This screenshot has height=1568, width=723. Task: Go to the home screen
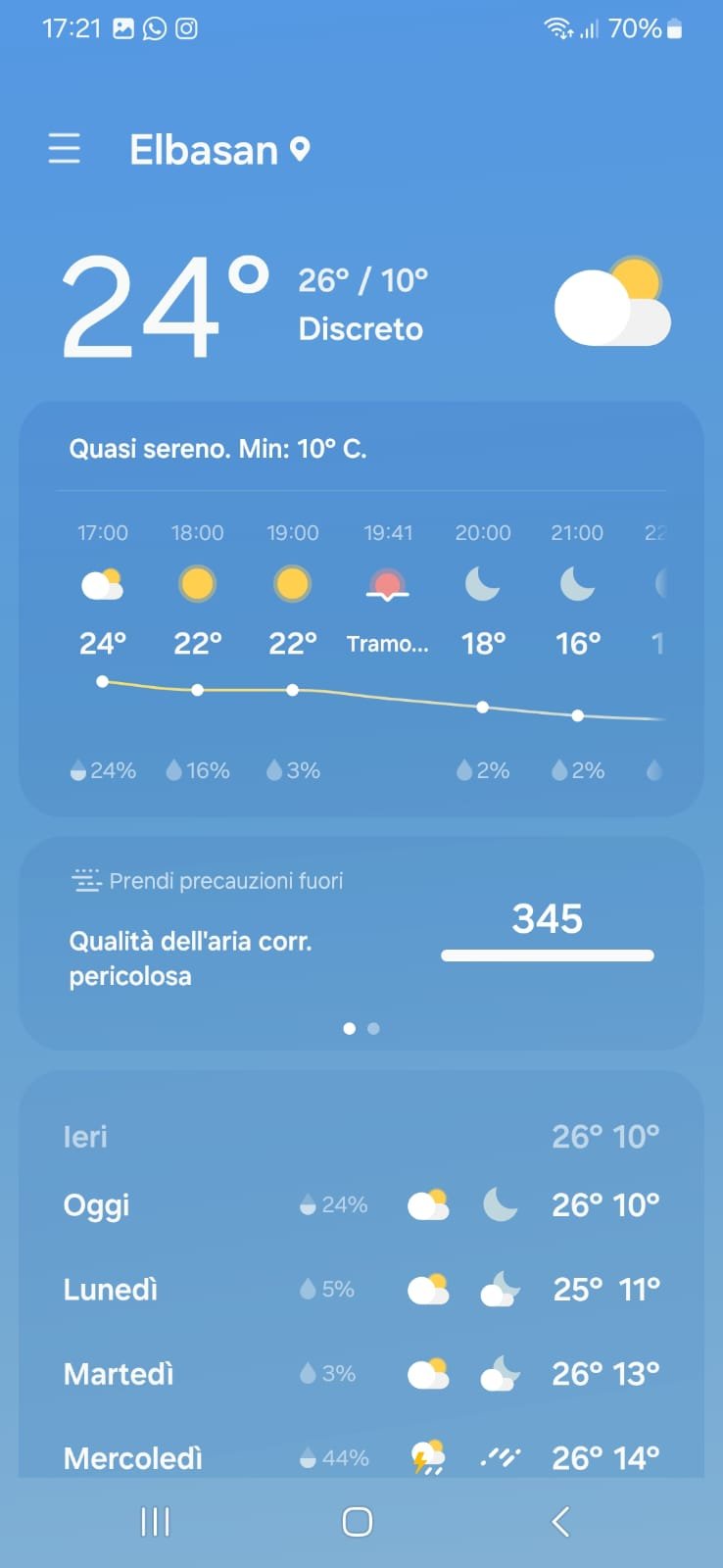pos(358,1521)
